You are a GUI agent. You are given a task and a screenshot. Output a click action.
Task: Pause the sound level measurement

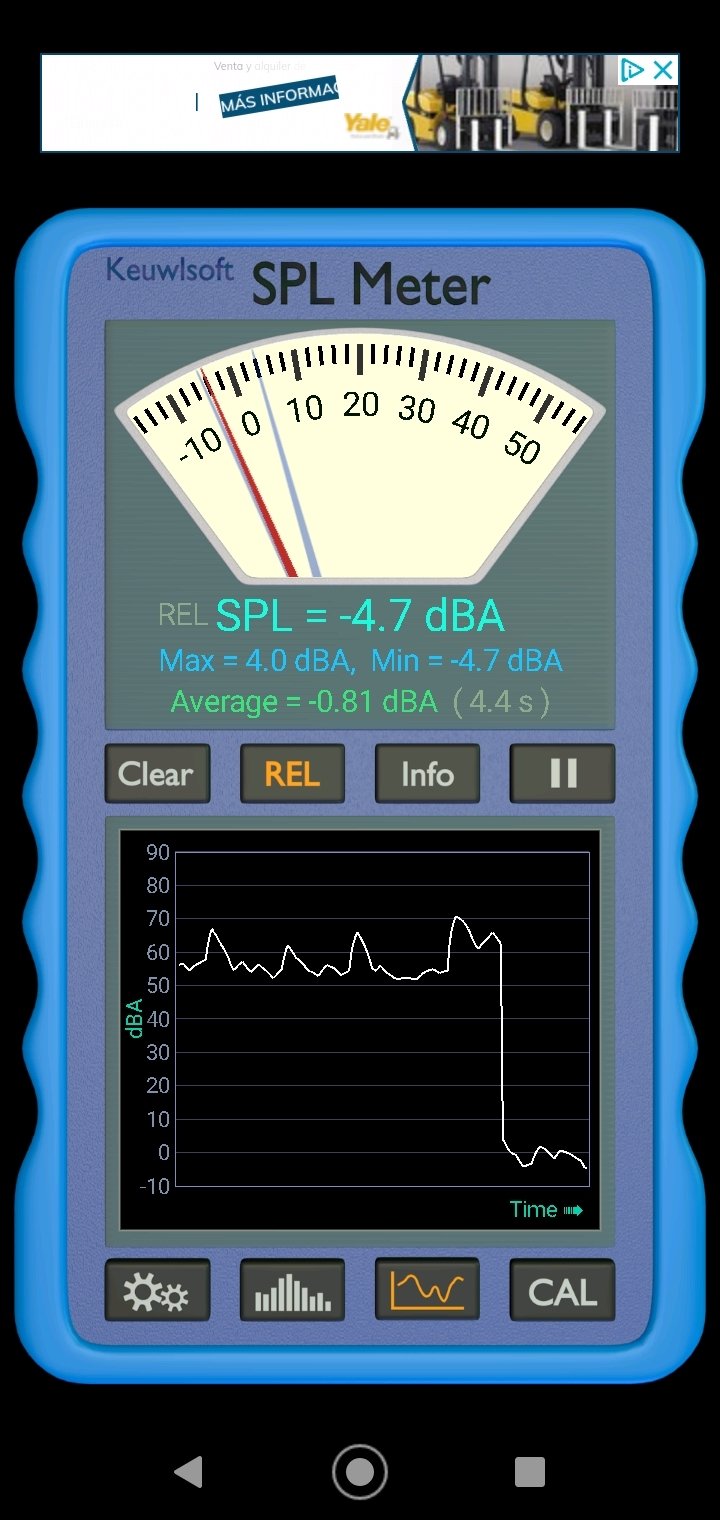(x=562, y=773)
